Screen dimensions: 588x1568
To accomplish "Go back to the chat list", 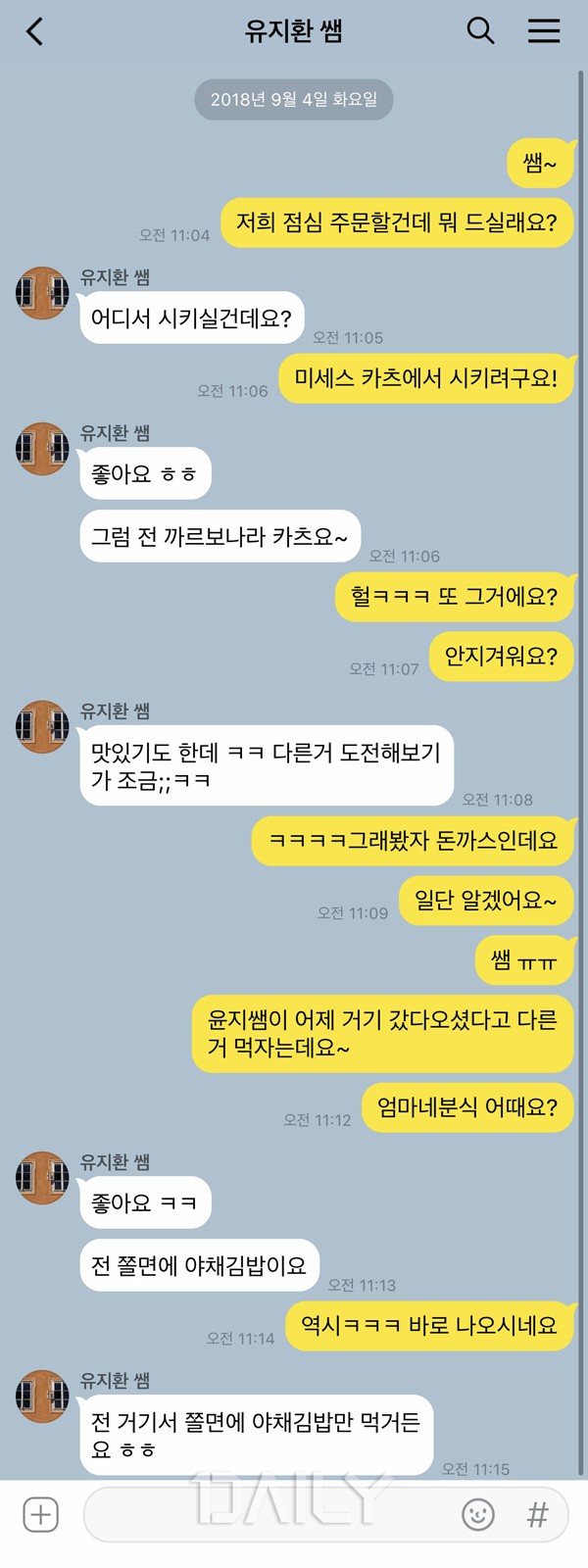I will pos(34,31).
